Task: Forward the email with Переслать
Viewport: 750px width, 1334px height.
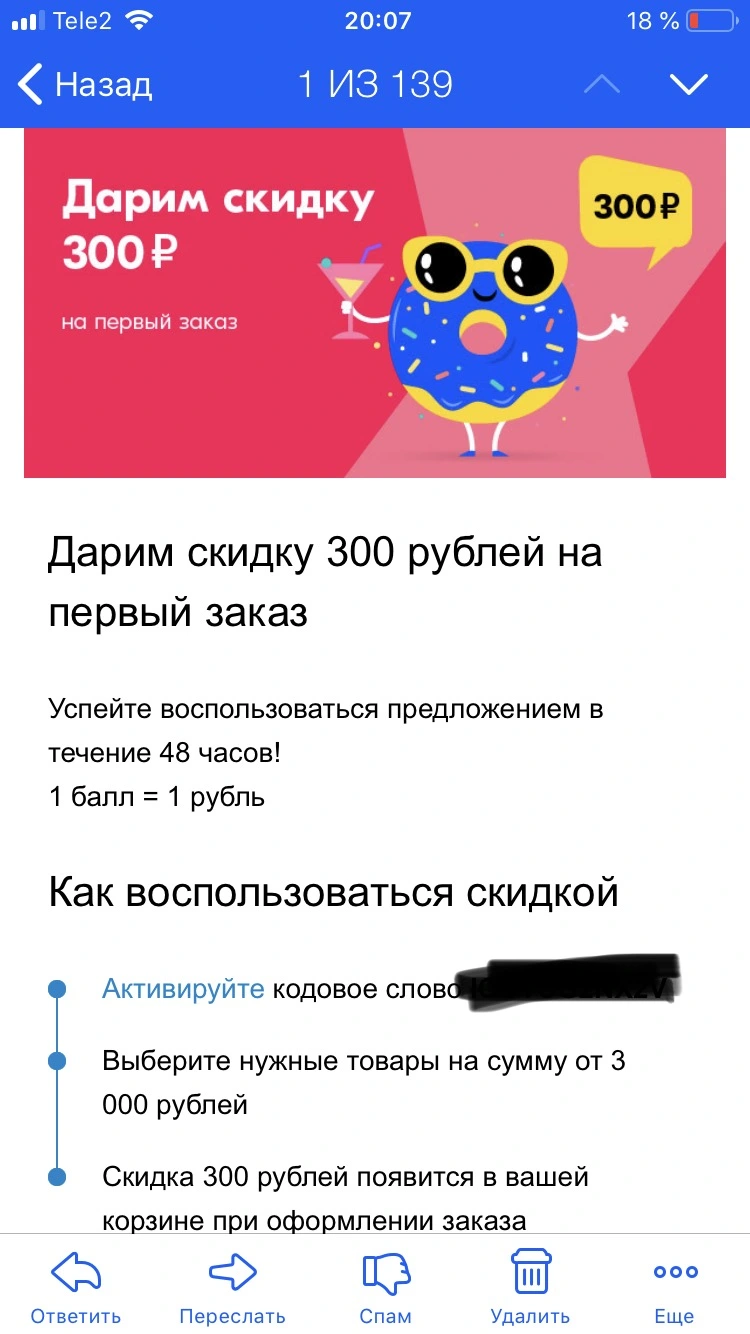Action: coord(232,1287)
